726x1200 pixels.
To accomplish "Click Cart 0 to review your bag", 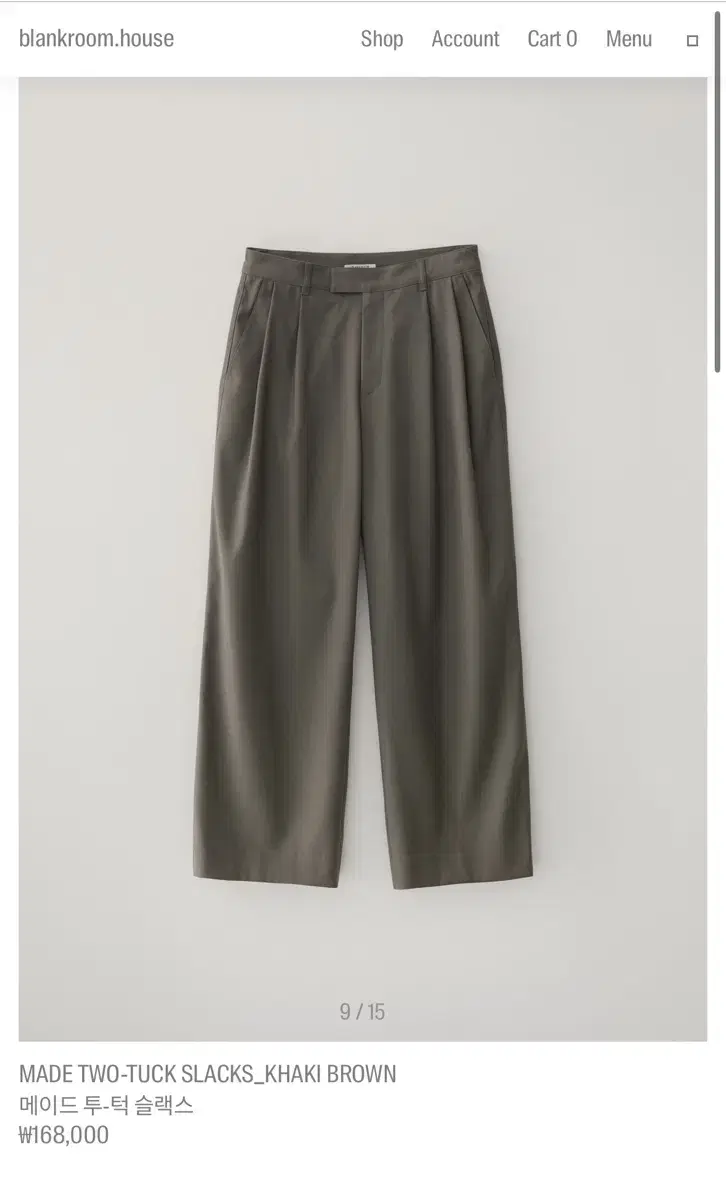I will (551, 39).
